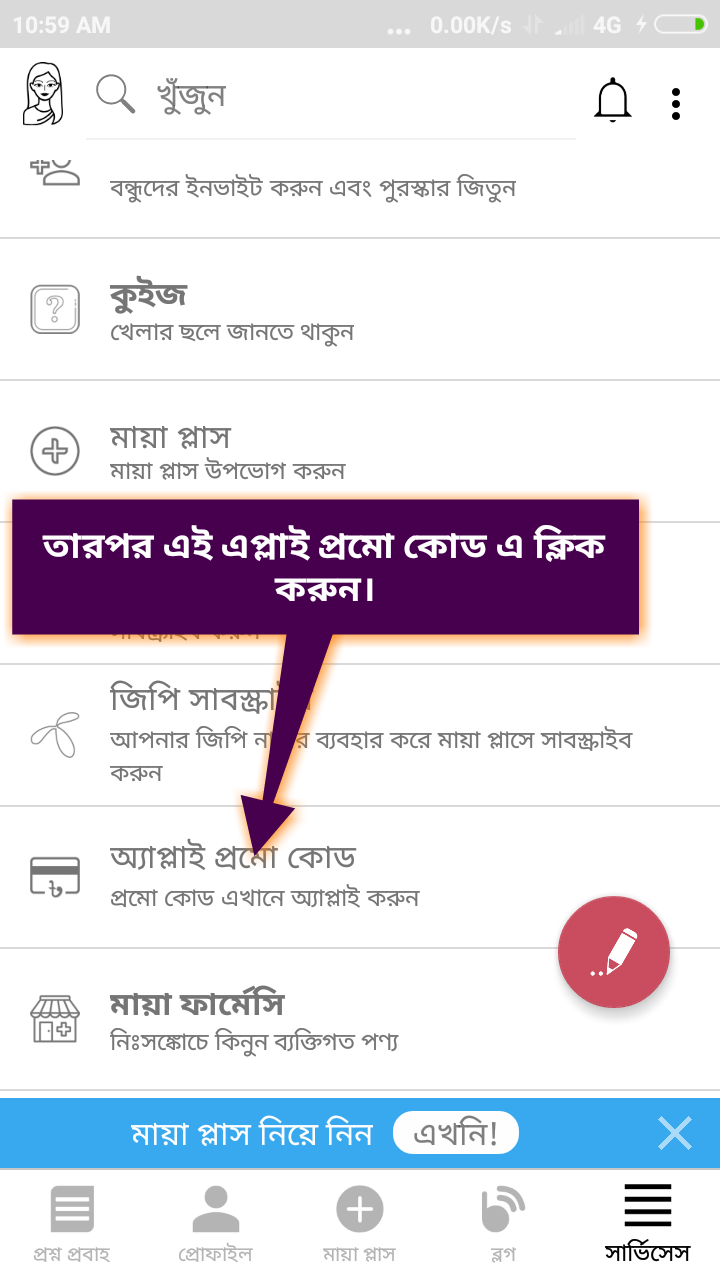Open জিপি সাবস্ক্রাইব option
Viewport: 720px width, 1280px height.
[x=360, y=735]
